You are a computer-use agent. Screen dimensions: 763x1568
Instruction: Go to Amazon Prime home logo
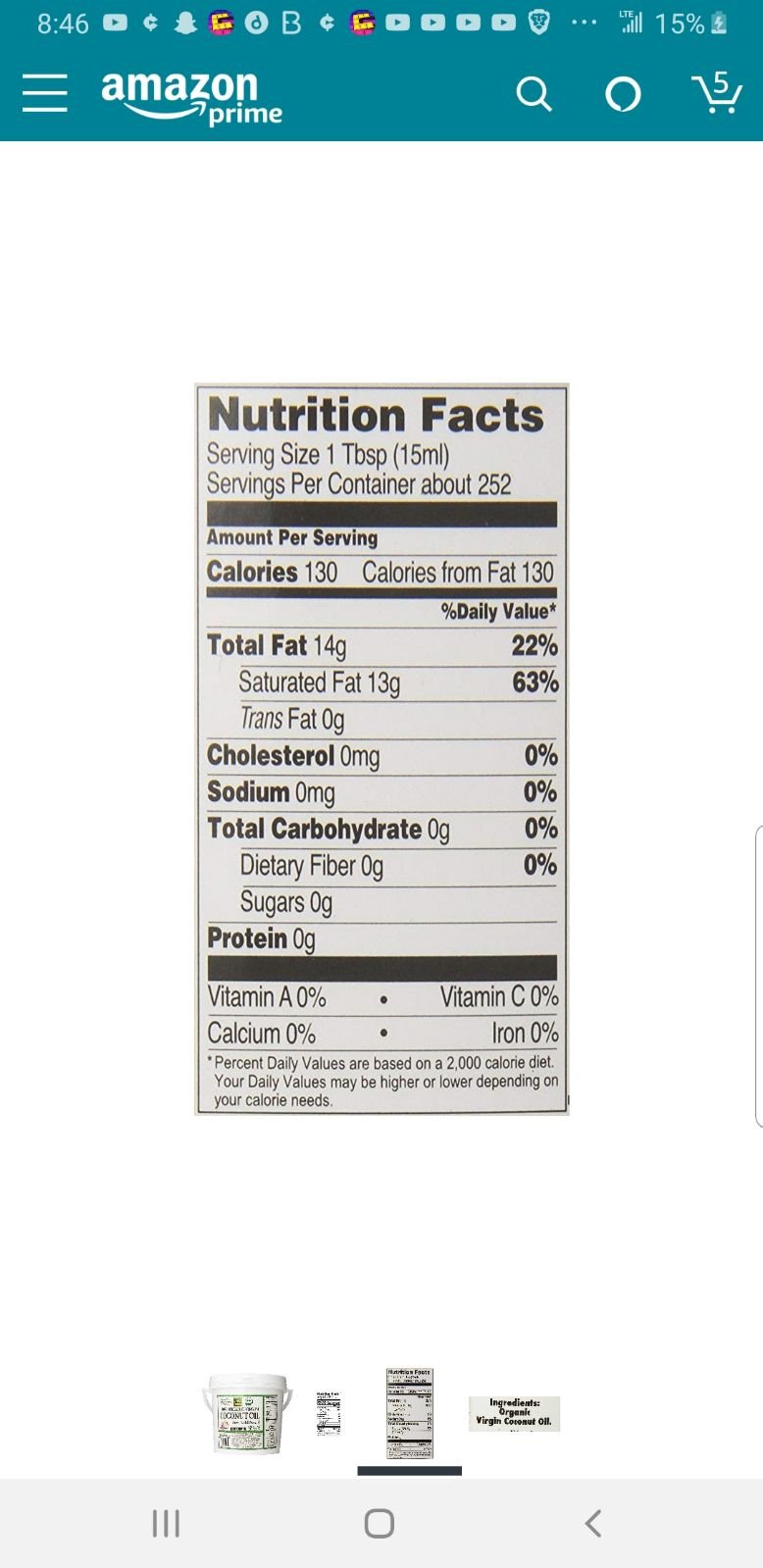click(x=191, y=98)
